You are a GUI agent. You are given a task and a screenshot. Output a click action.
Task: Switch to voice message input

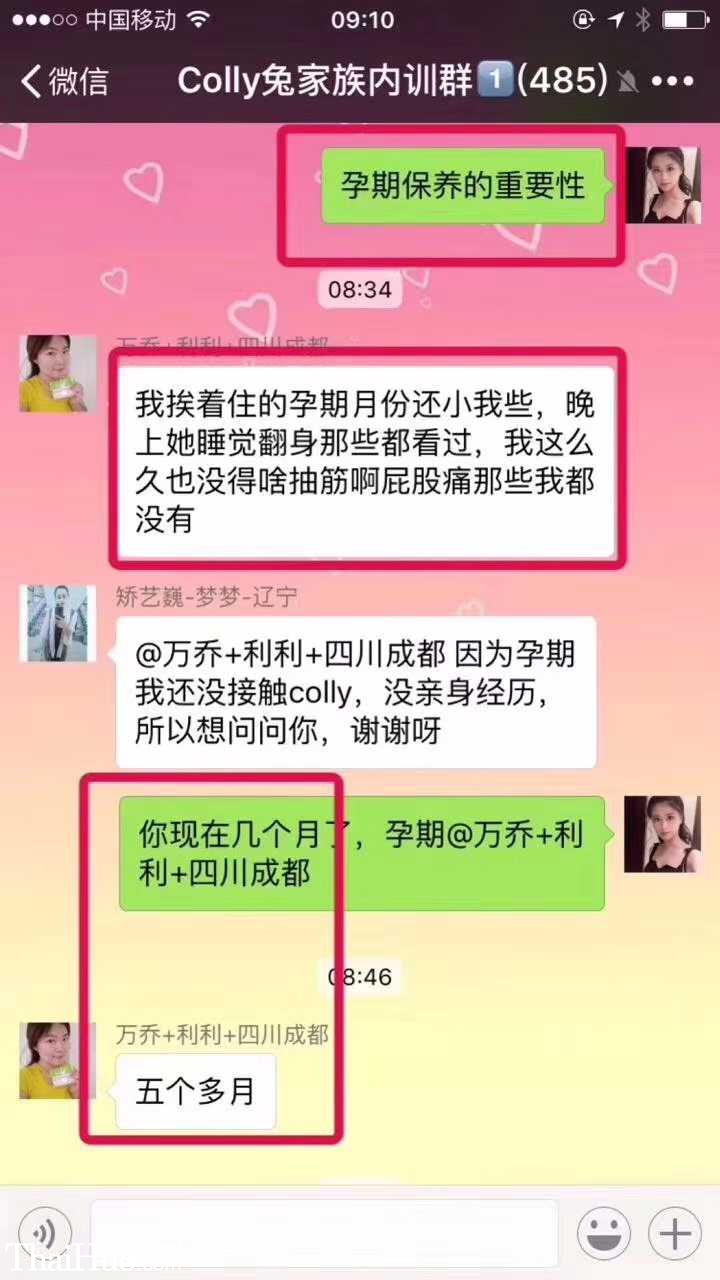45,1233
